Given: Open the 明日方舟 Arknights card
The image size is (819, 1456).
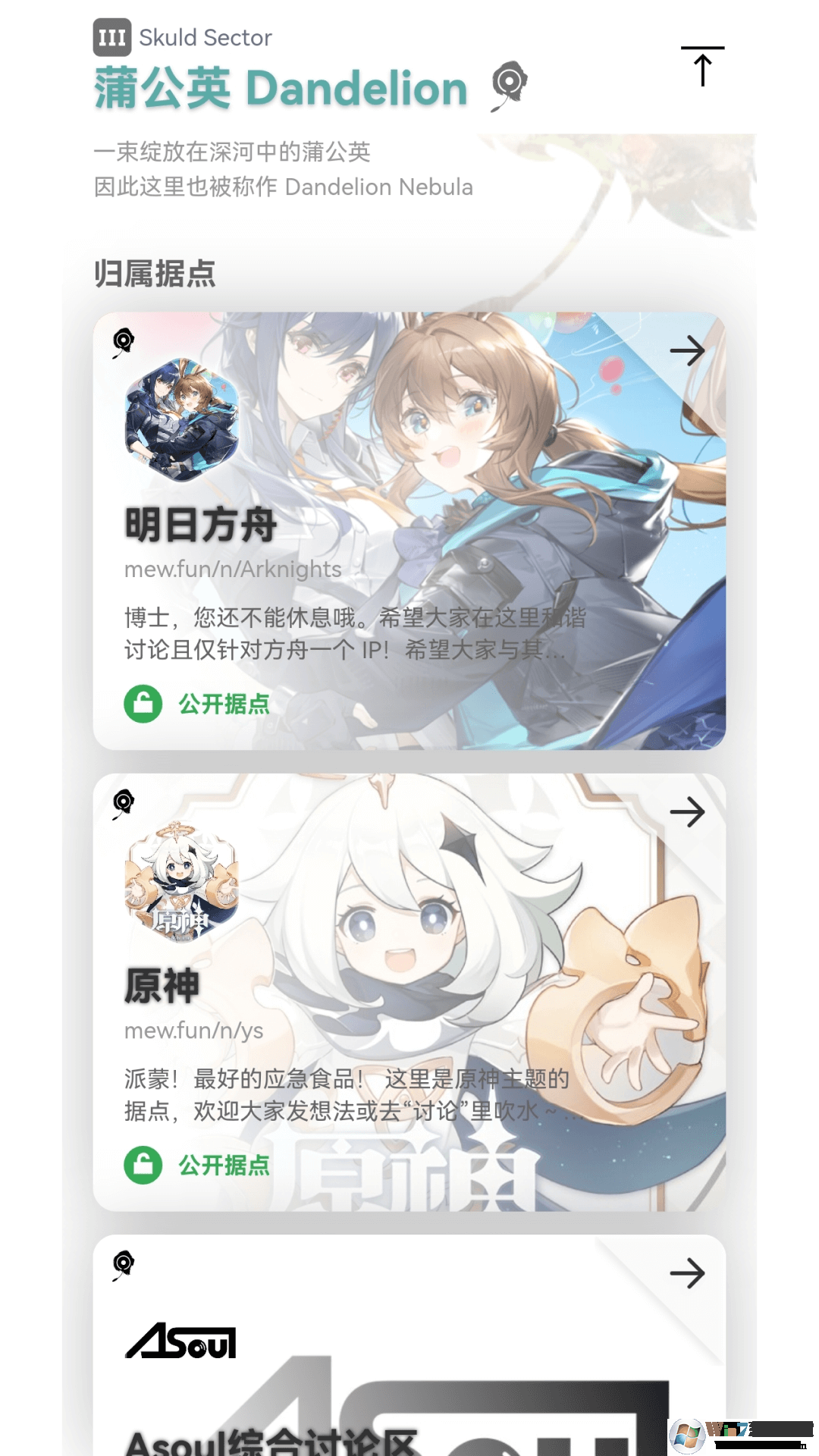Looking at the screenshot, I should pos(409,531).
